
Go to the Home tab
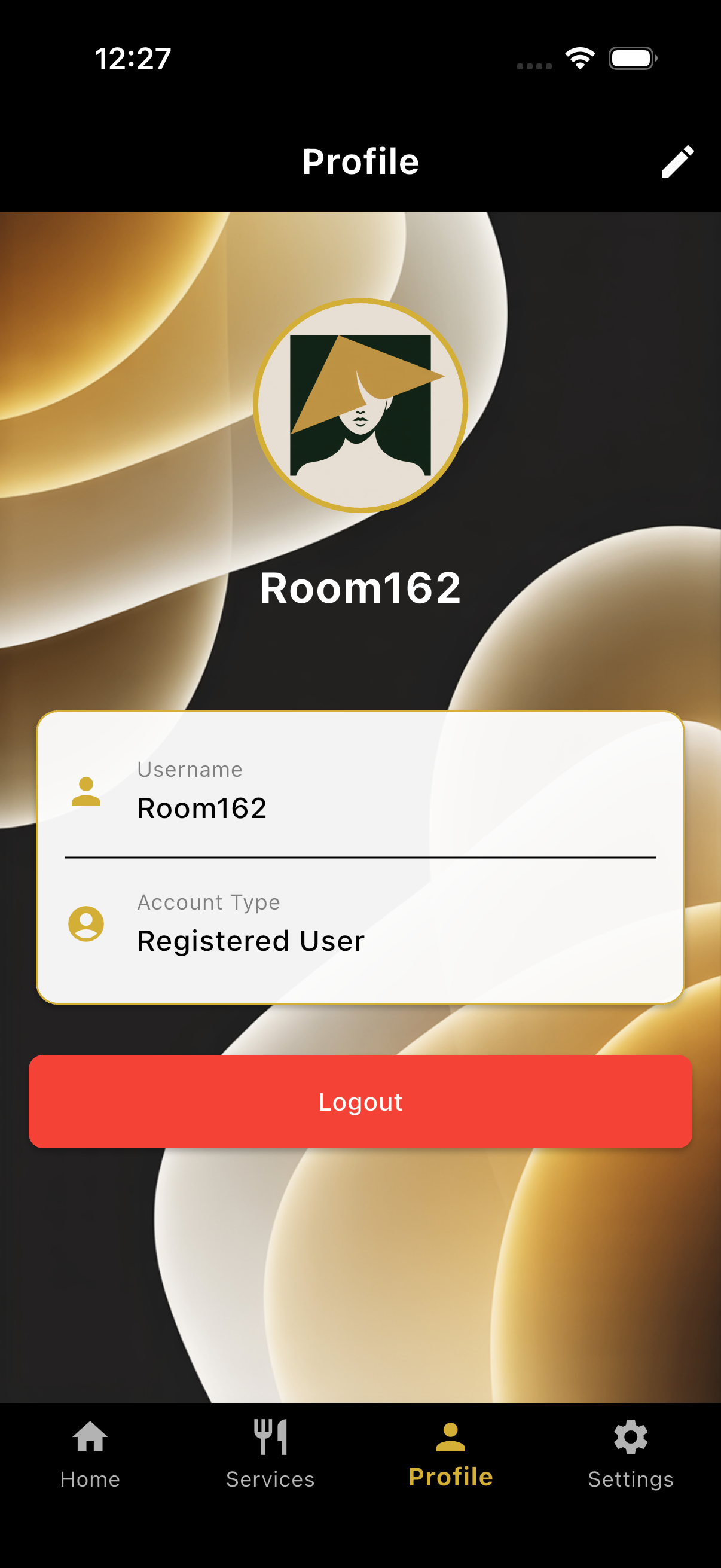(x=90, y=1454)
